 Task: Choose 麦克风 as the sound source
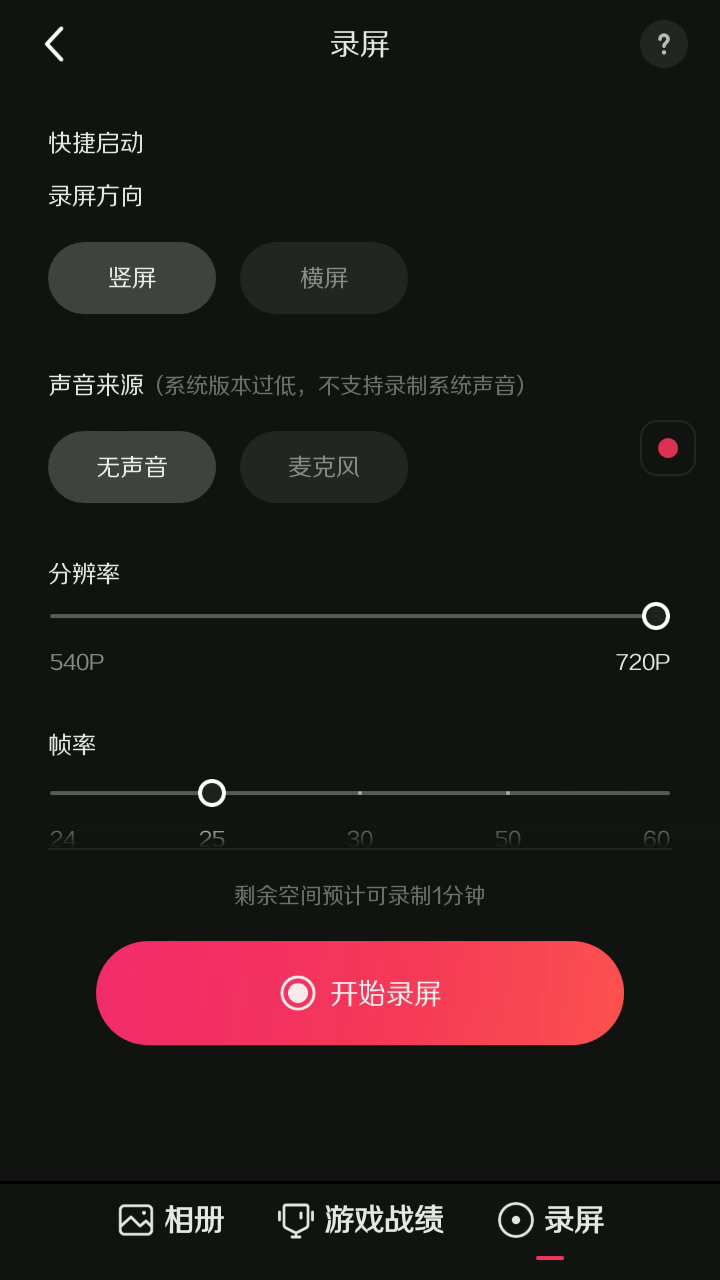tap(324, 467)
